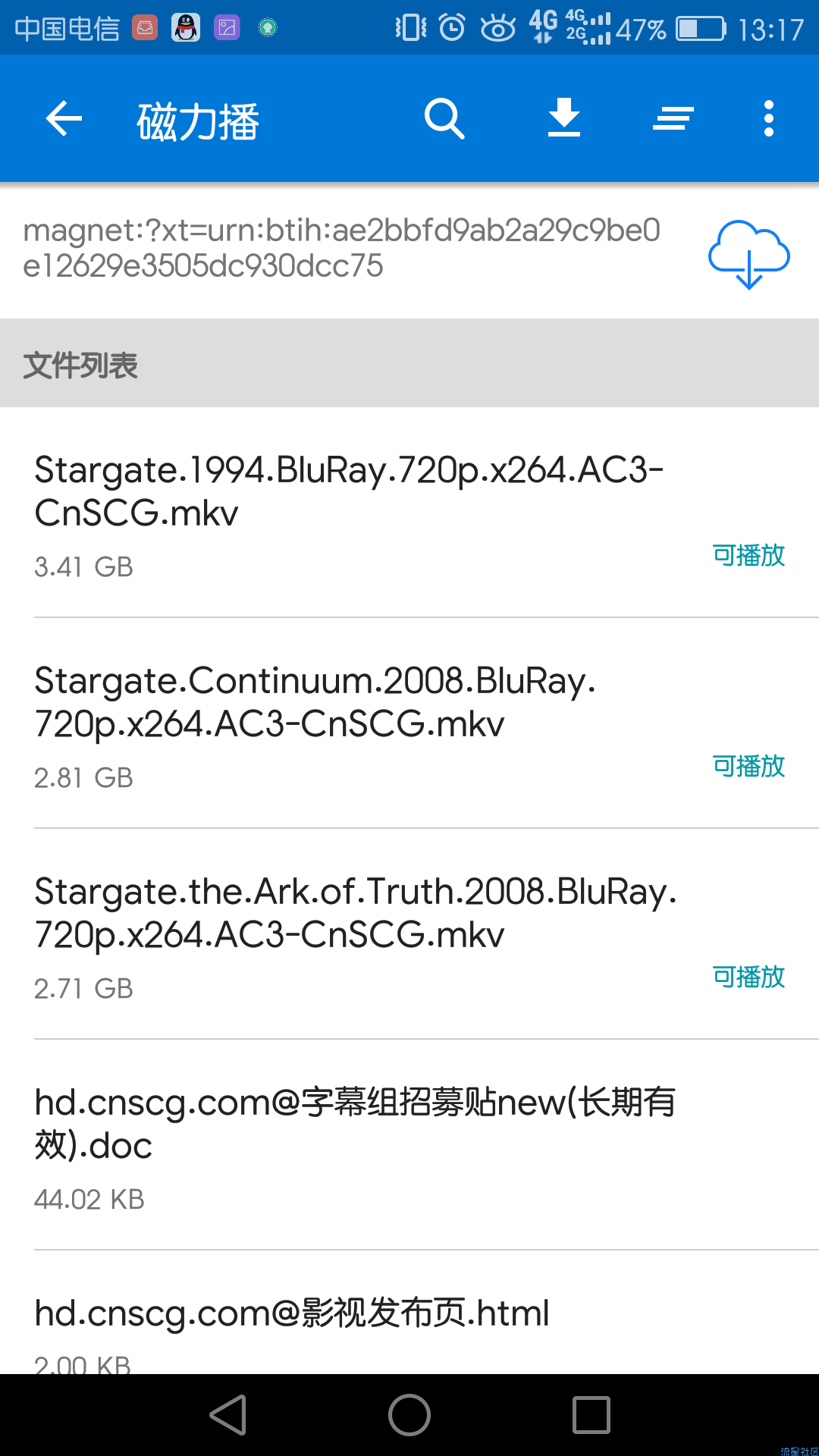Screen dimensions: 819x1456
Task: Open Stargate.Continuum.2008 file row
Action: [409, 723]
